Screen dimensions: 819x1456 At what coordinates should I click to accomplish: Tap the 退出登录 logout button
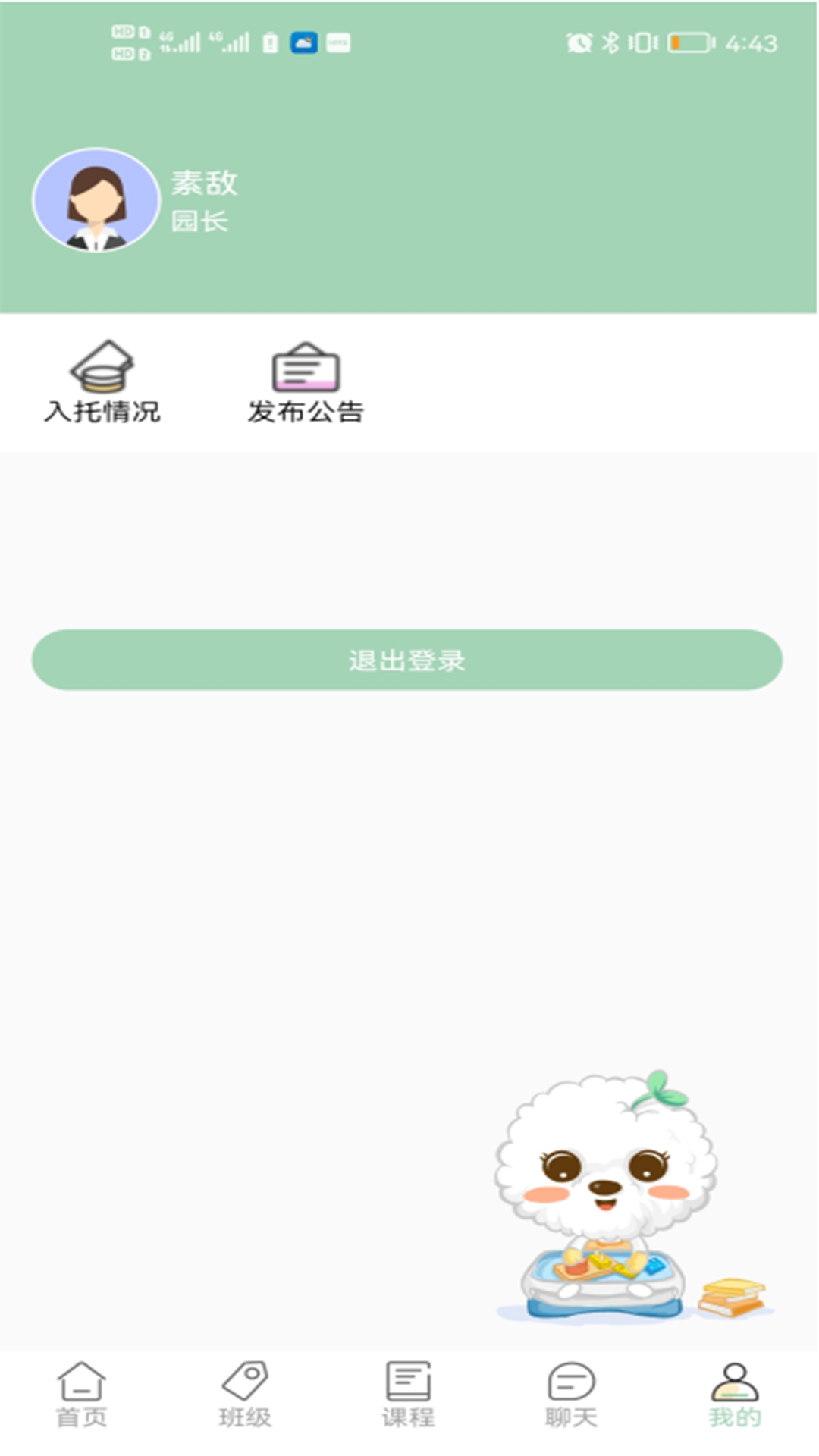click(409, 660)
